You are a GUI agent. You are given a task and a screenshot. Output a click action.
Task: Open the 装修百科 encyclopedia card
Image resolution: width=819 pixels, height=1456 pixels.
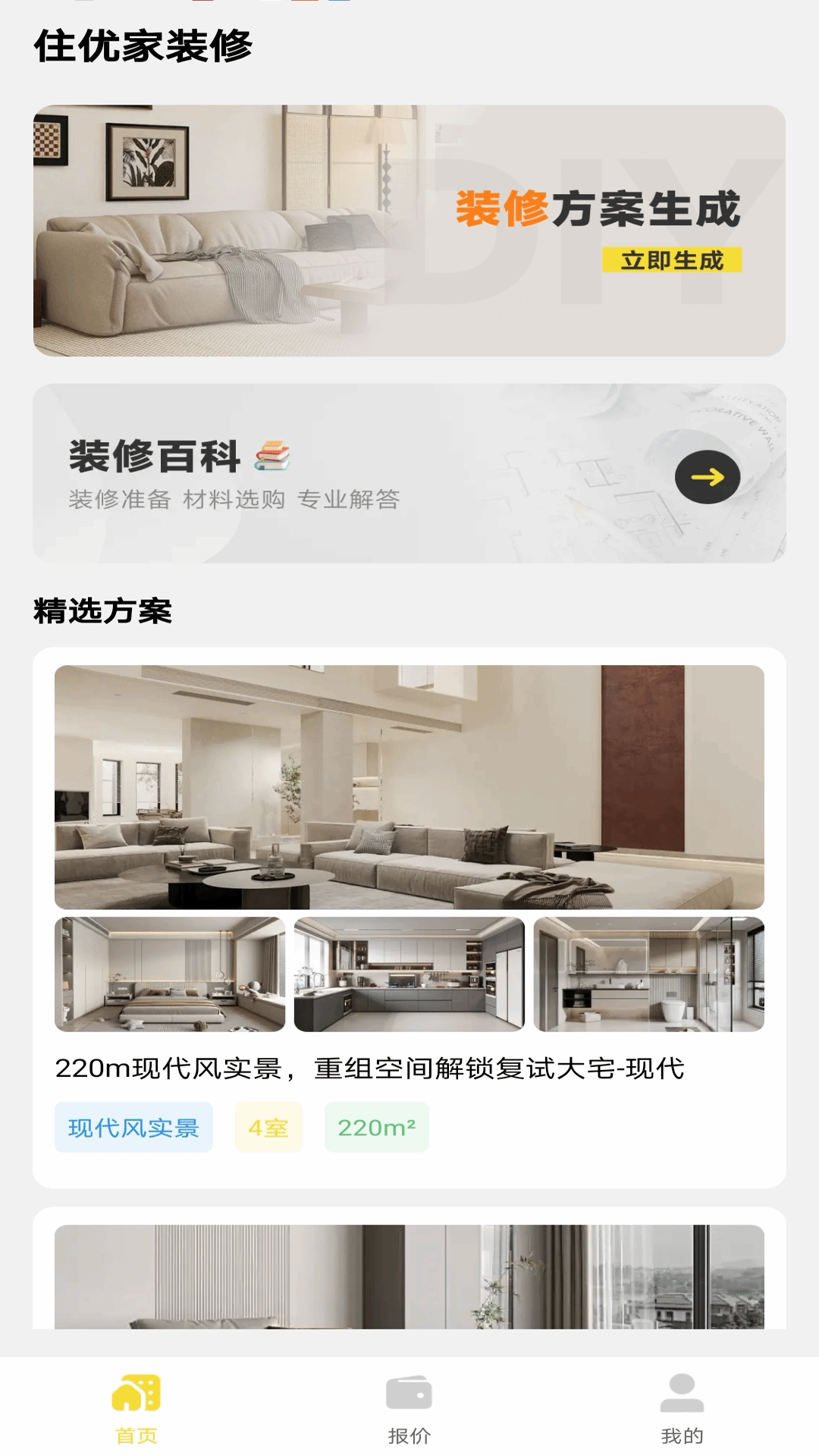point(409,468)
